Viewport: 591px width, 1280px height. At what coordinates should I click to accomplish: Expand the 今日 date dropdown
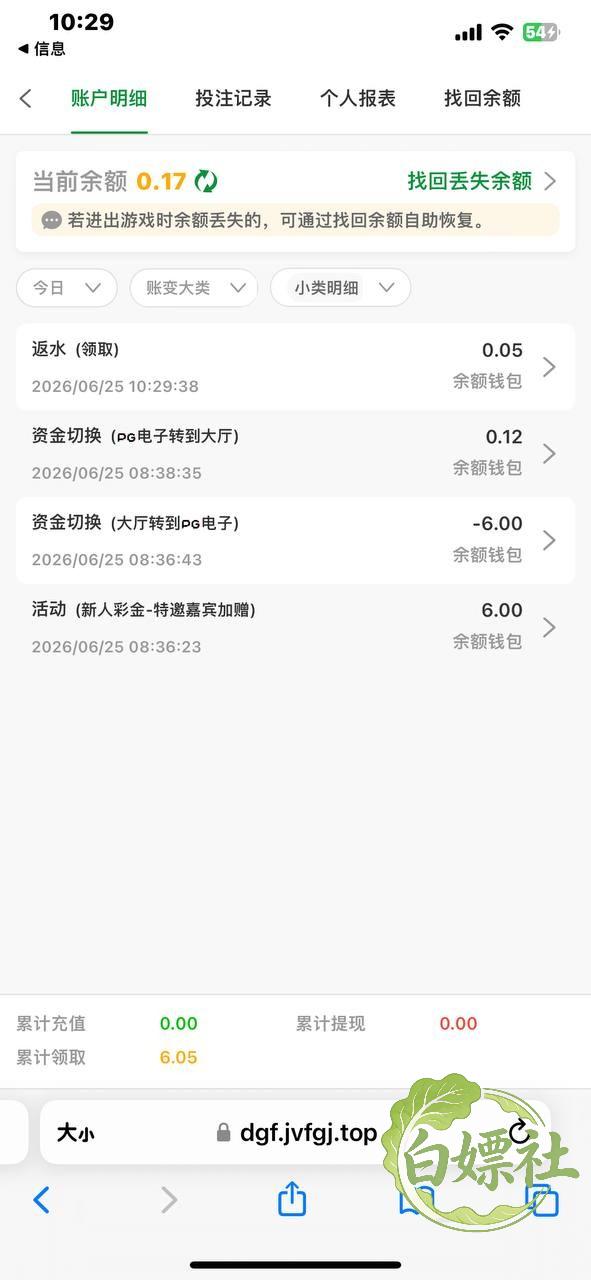pyautogui.click(x=67, y=287)
